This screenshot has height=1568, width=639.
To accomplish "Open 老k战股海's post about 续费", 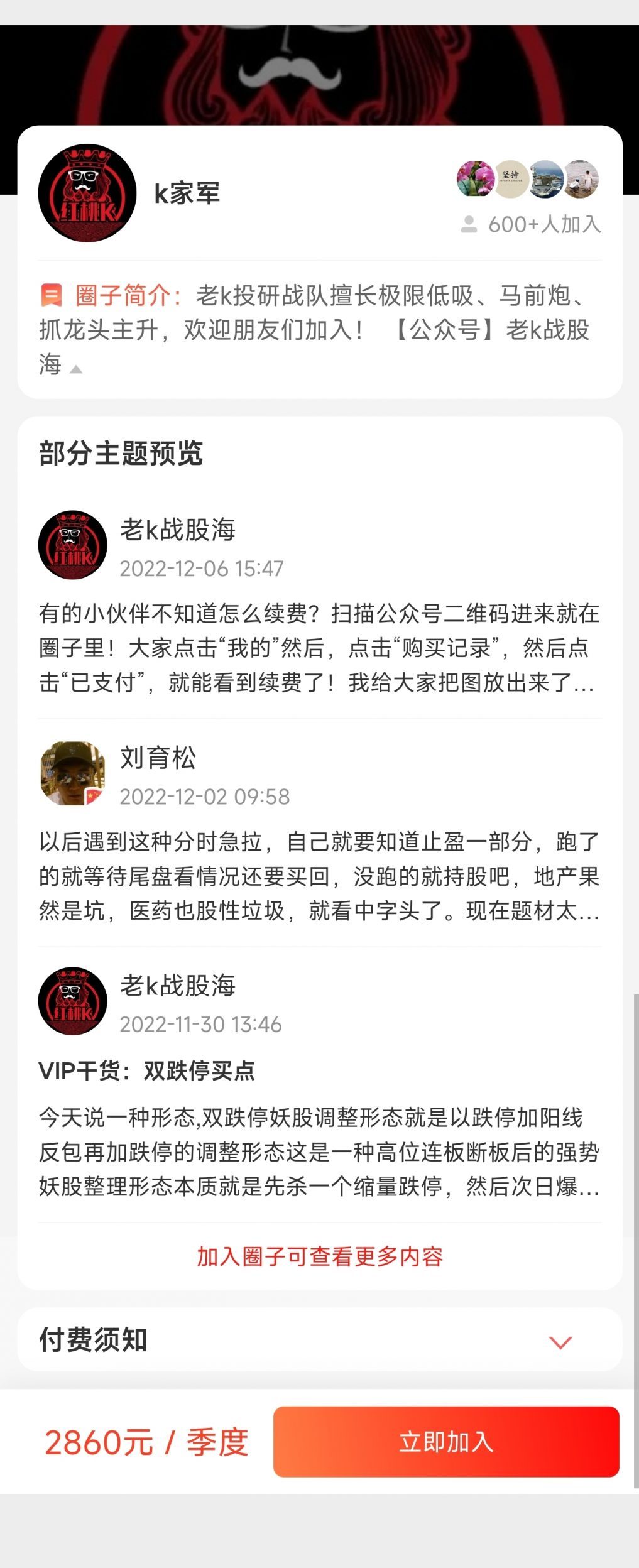I will (319, 648).
